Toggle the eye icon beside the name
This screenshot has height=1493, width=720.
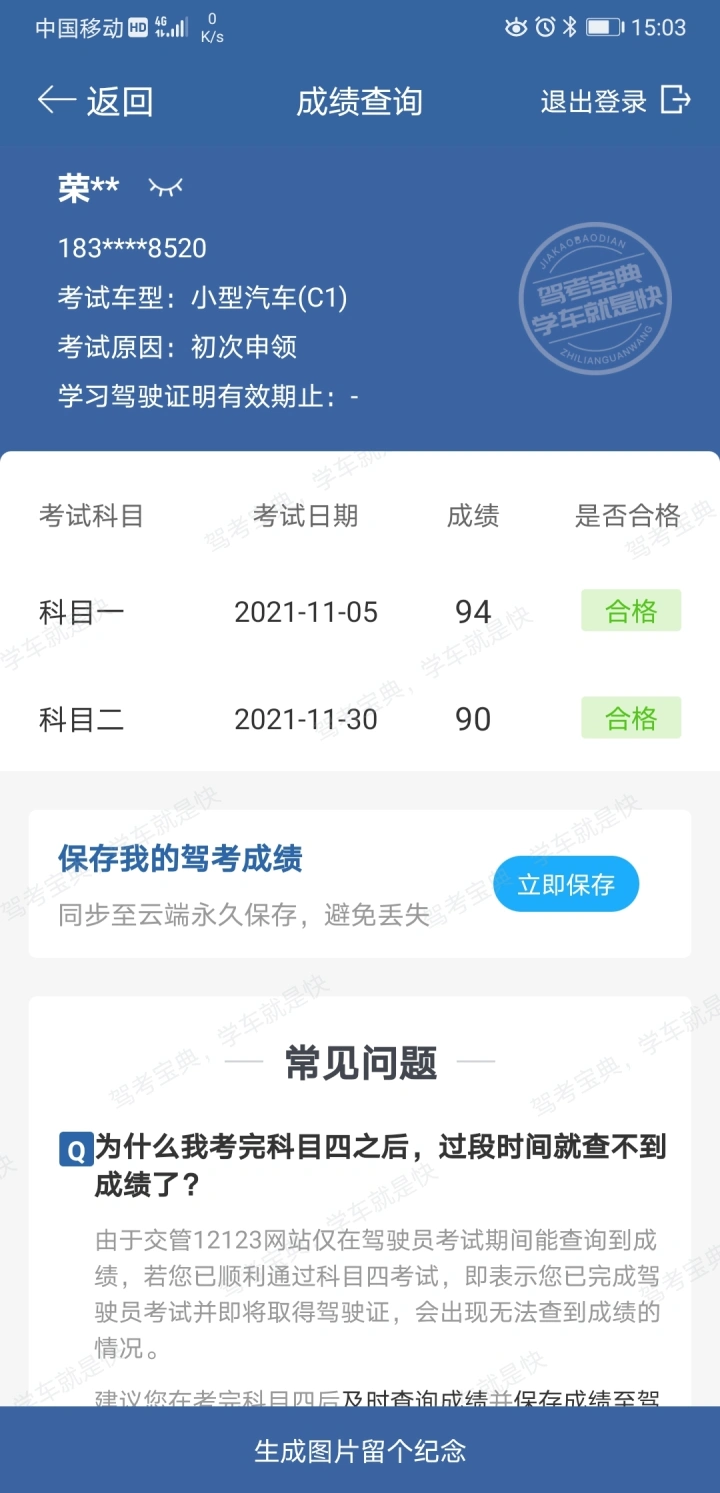[x=166, y=187]
